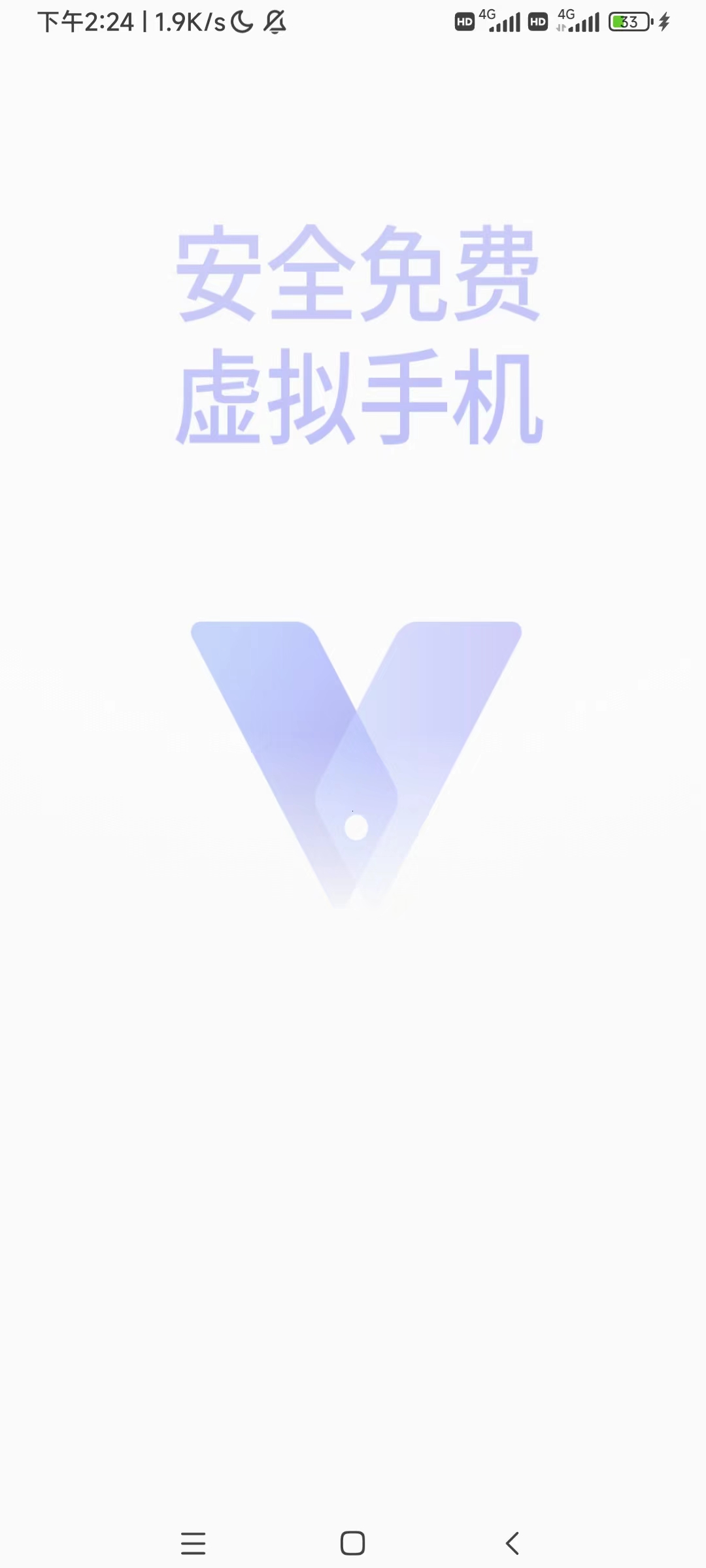
Task: Open the recent apps menu
Action: coord(193,1543)
